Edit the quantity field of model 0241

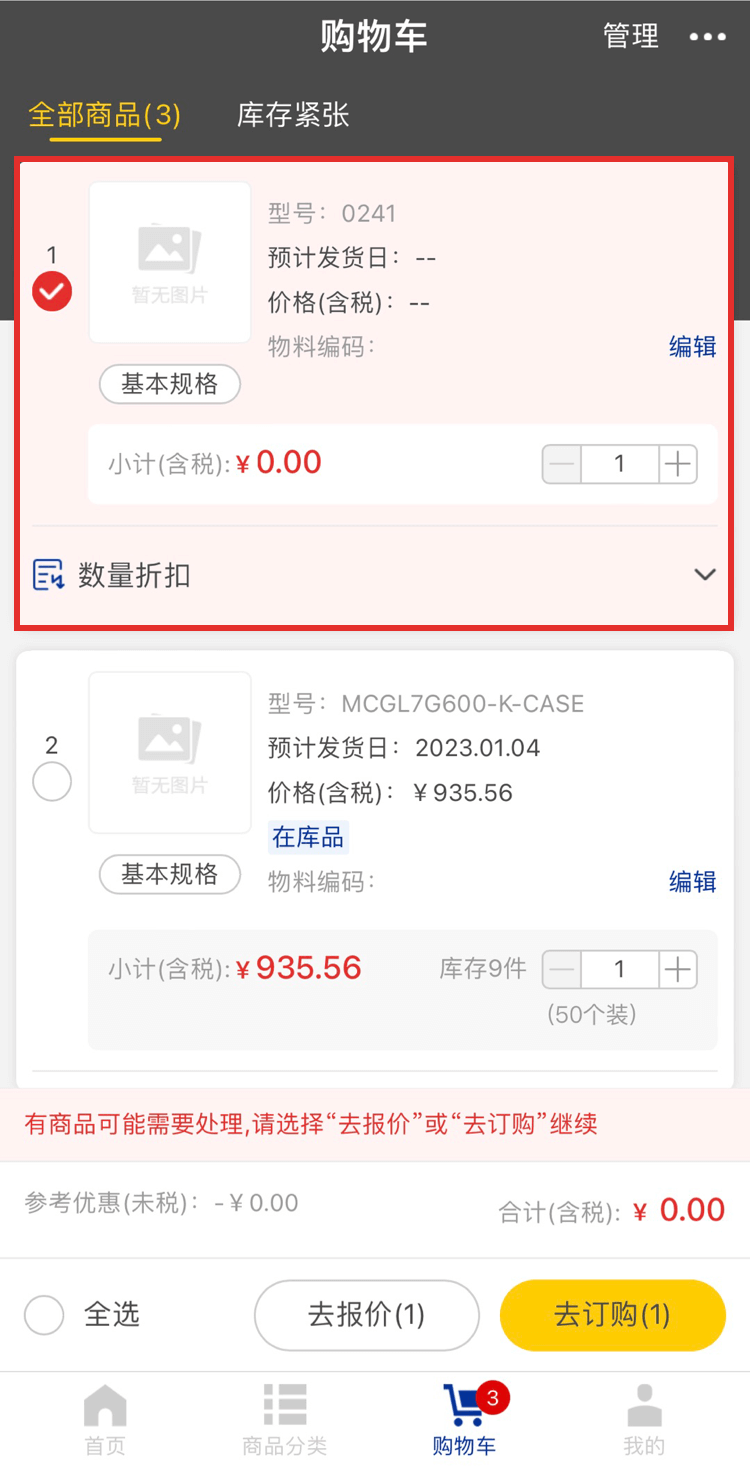(619, 464)
